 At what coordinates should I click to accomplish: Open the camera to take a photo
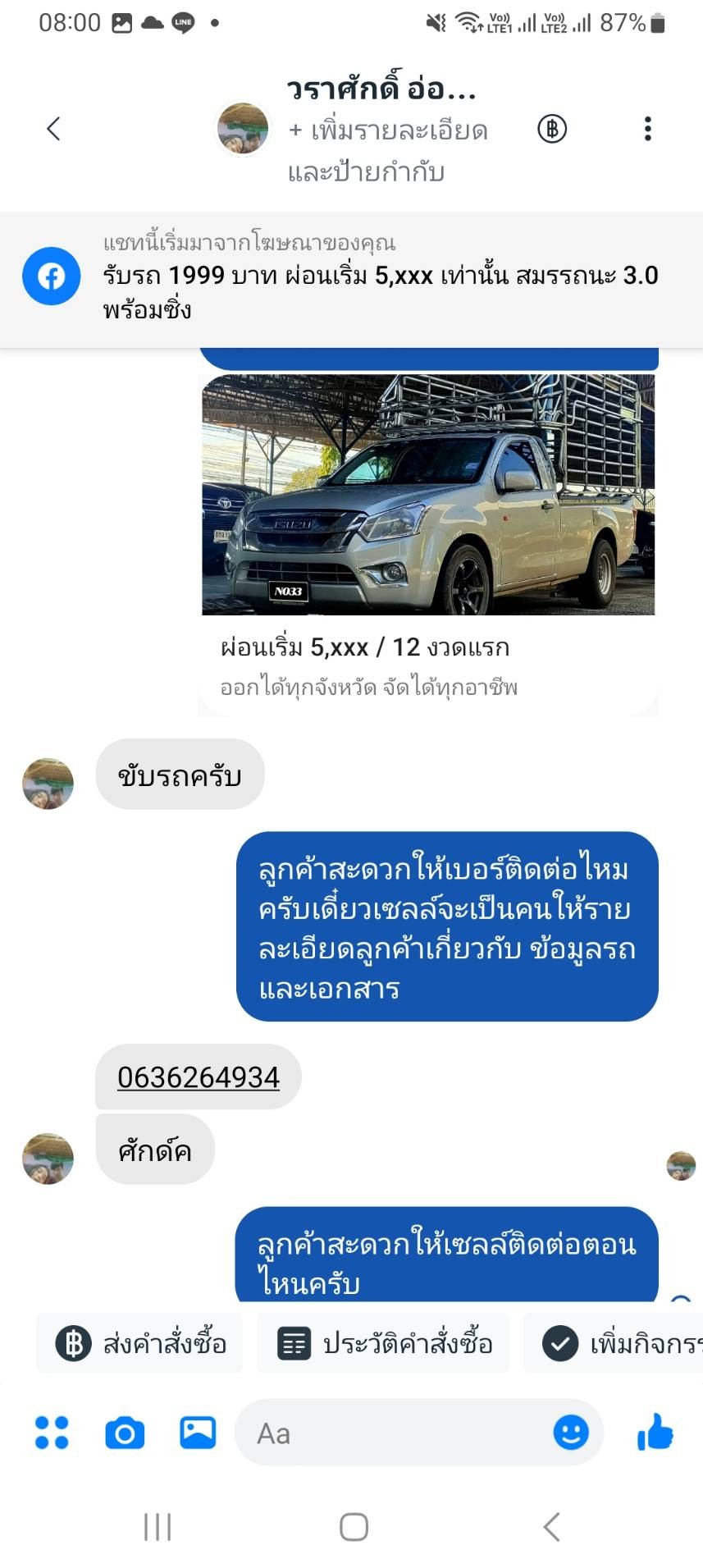(x=125, y=1433)
